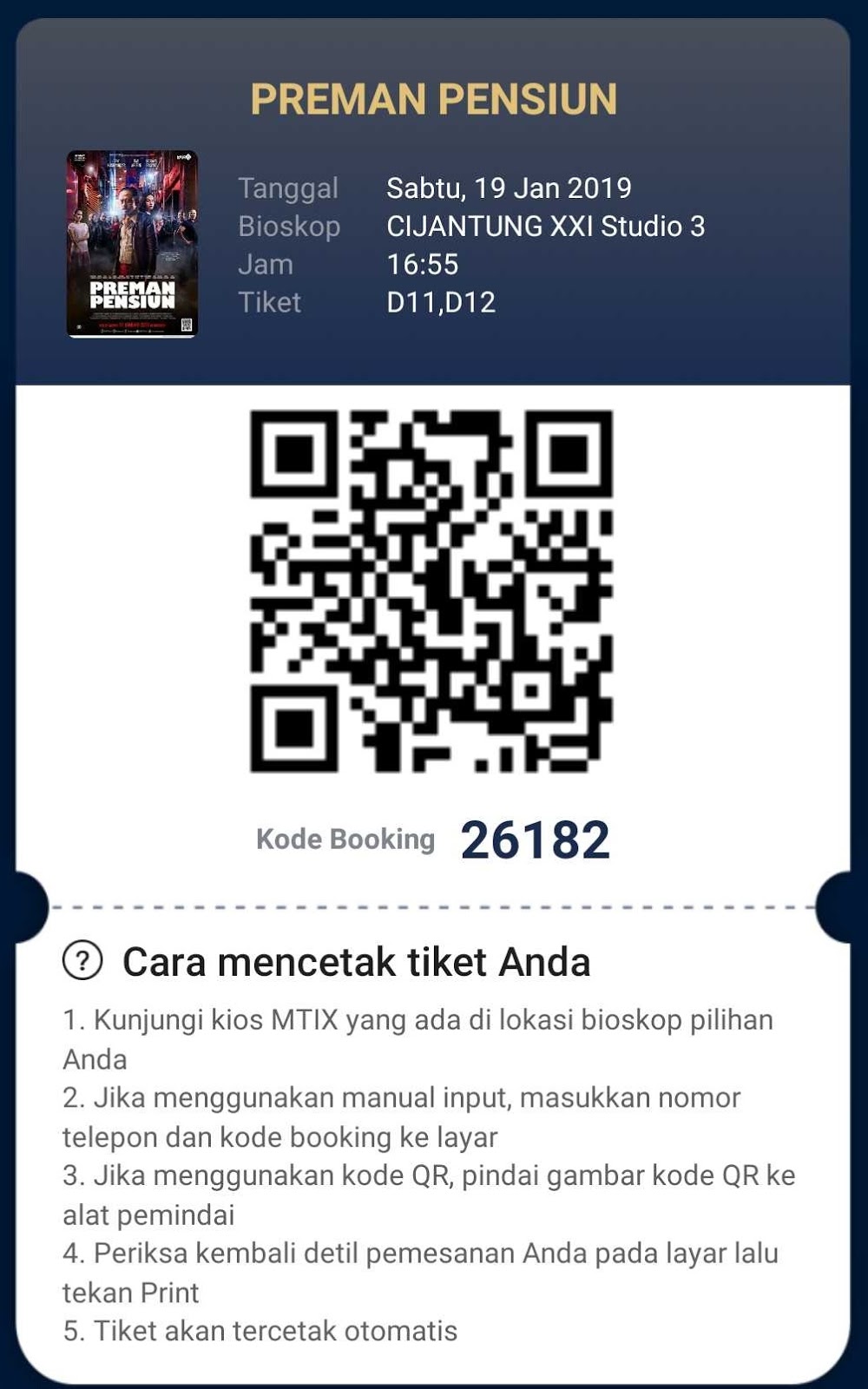
Task: Open the Preman Pensiun movie poster
Action: pyautogui.click(x=132, y=244)
